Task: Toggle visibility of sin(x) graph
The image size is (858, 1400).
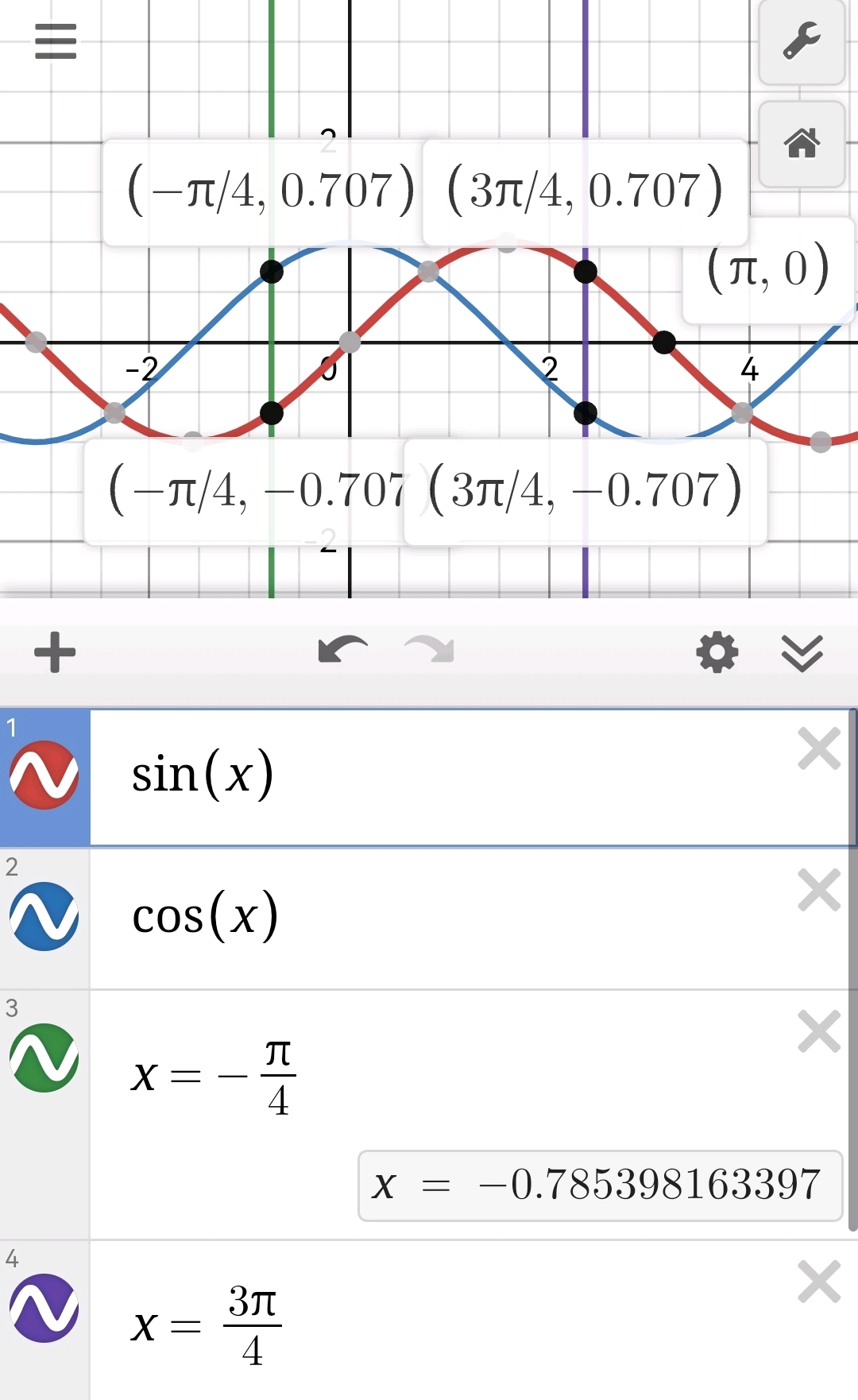Action: click(44, 775)
